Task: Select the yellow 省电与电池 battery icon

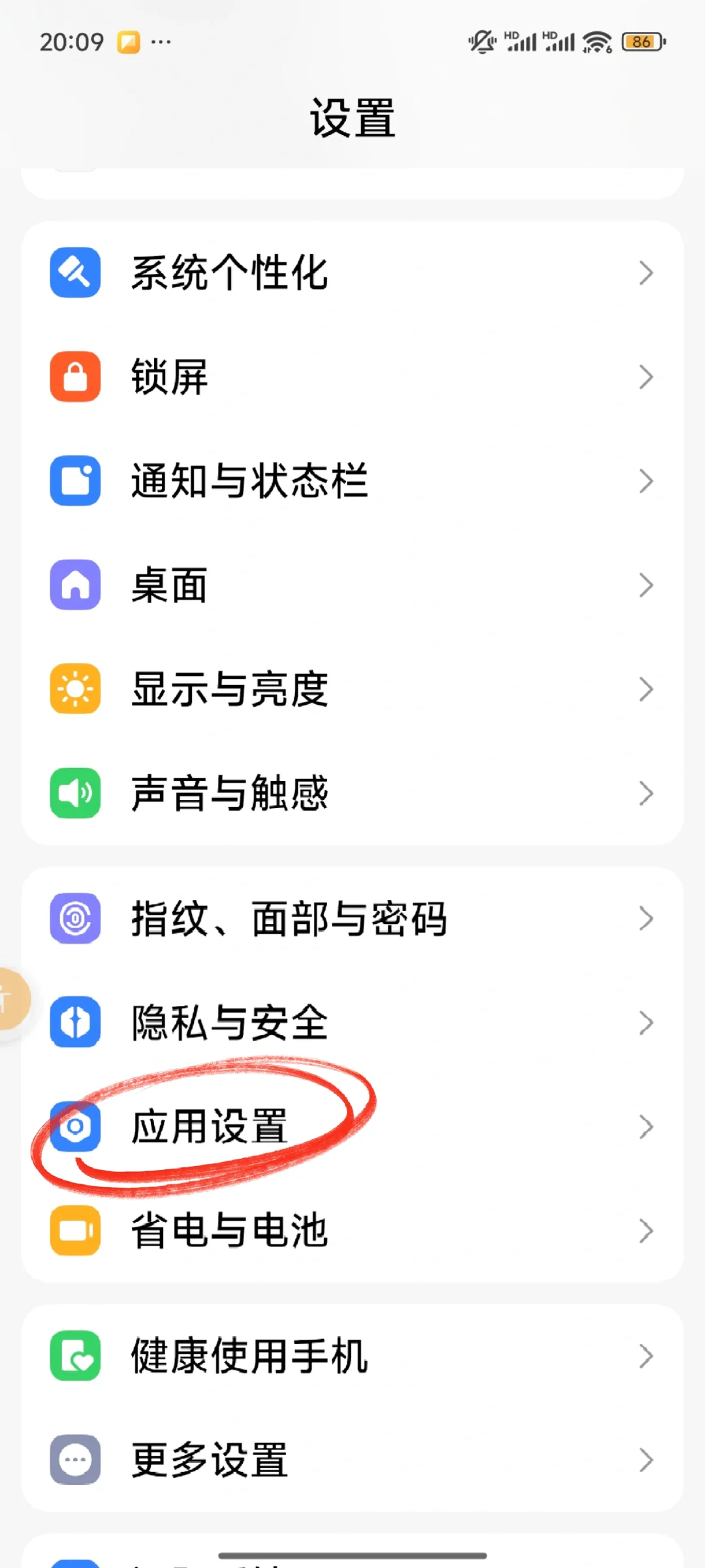Action: [74, 1231]
